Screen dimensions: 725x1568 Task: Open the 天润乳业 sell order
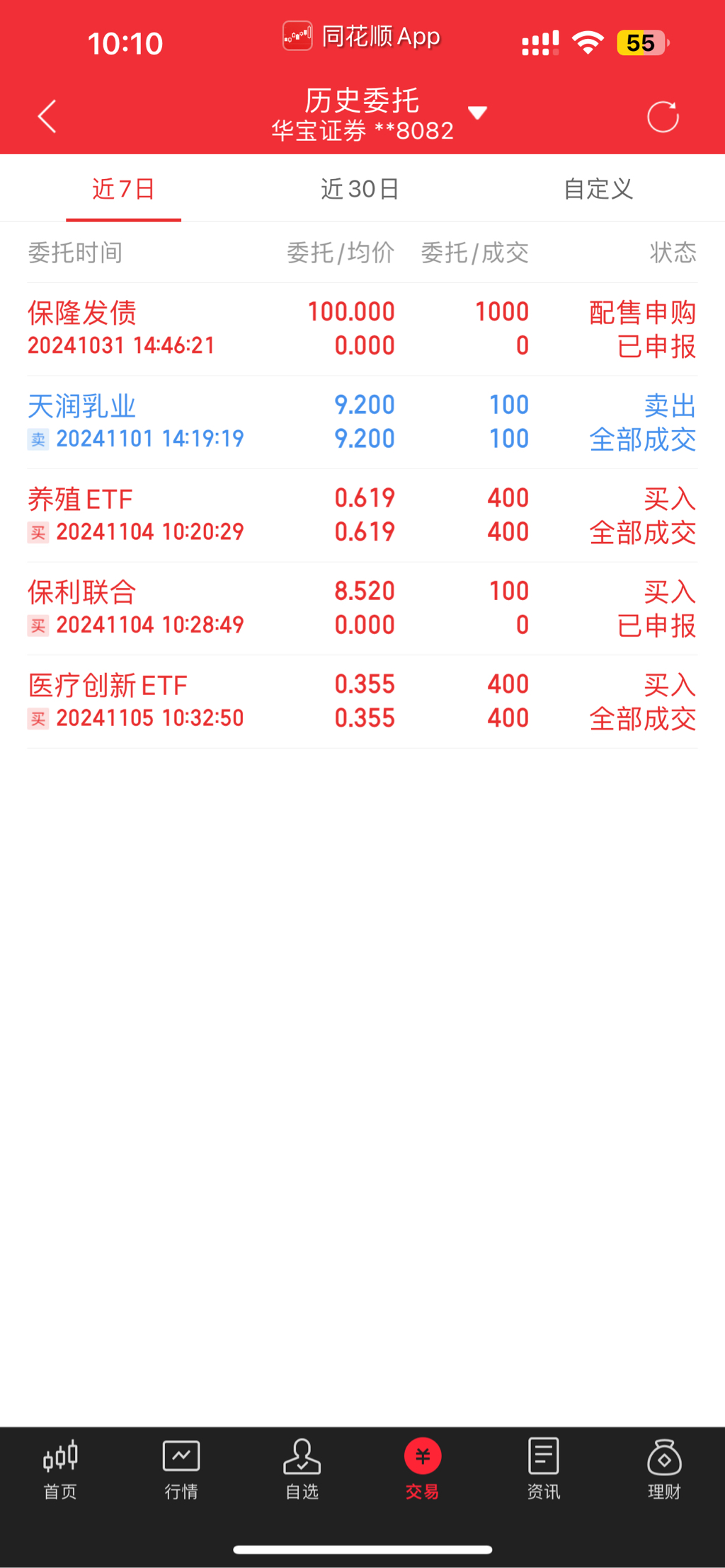[362, 422]
